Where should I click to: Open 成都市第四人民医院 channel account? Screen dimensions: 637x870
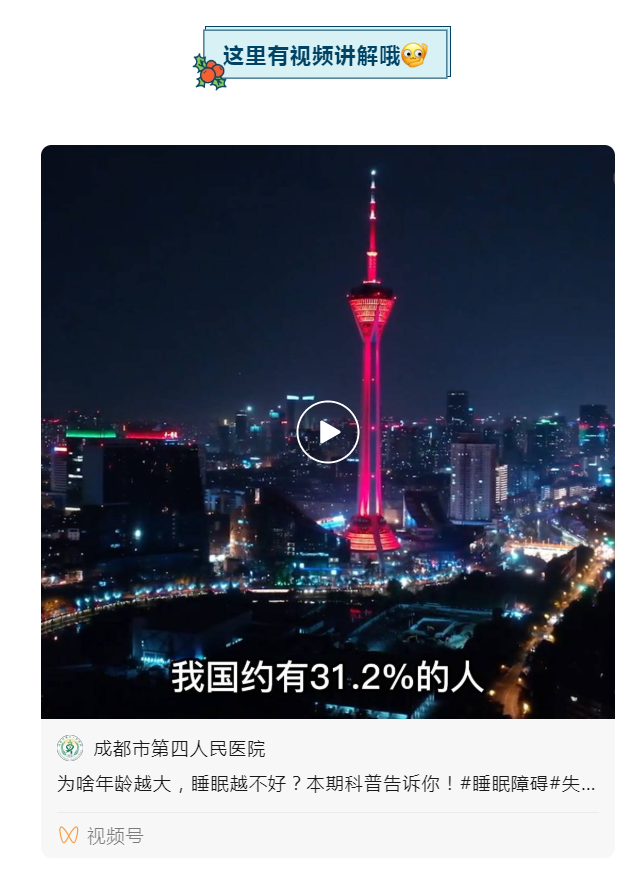pyautogui.click(x=178, y=749)
